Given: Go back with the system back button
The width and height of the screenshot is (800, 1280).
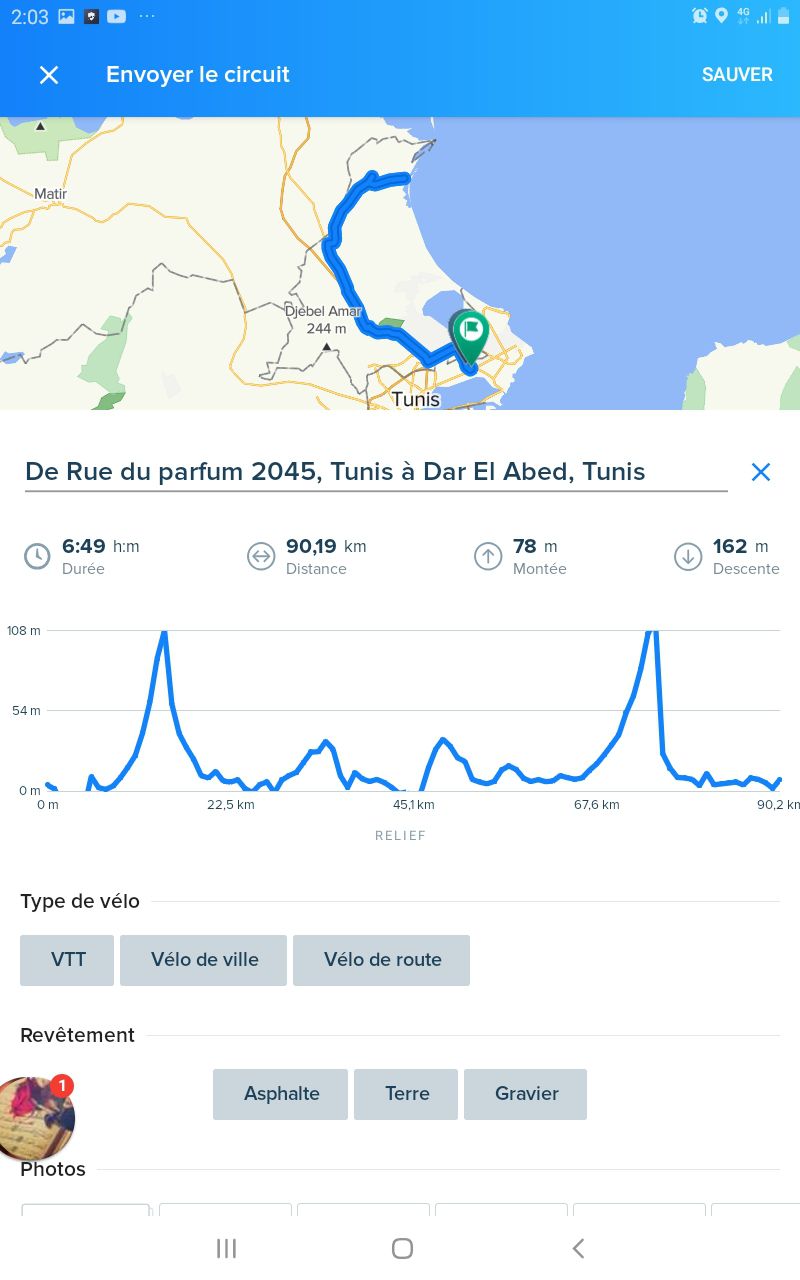Looking at the screenshot, I should tap(578, 1248).
